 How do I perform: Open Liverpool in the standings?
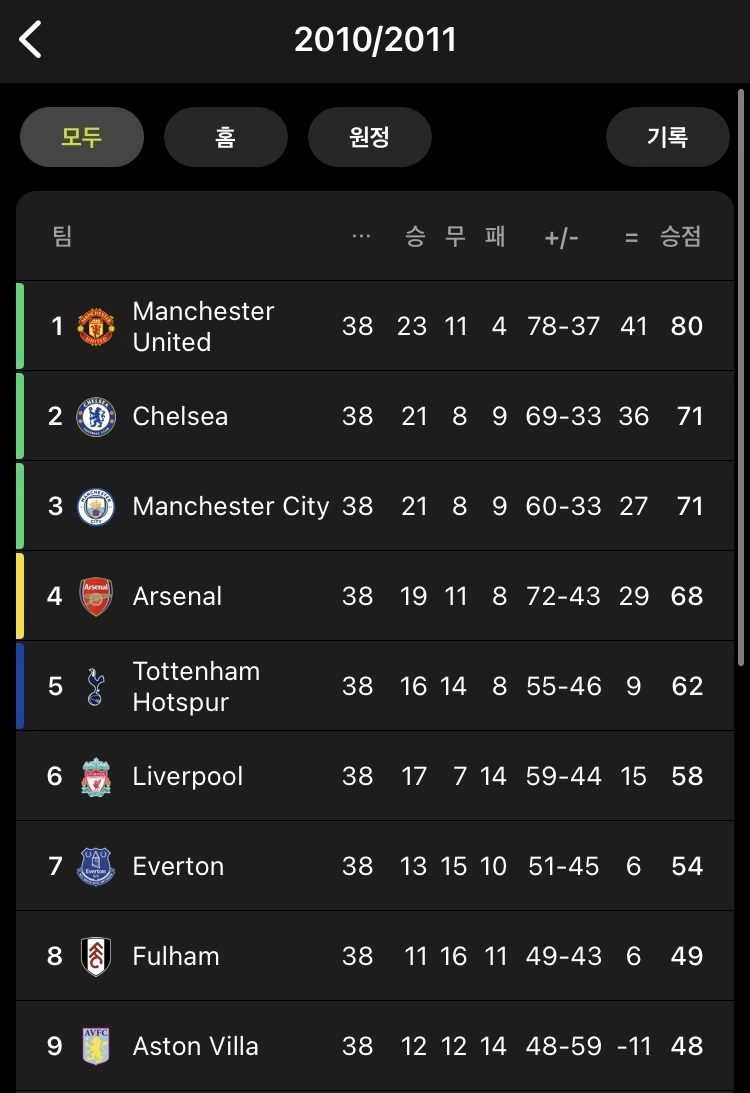point(375,776)
